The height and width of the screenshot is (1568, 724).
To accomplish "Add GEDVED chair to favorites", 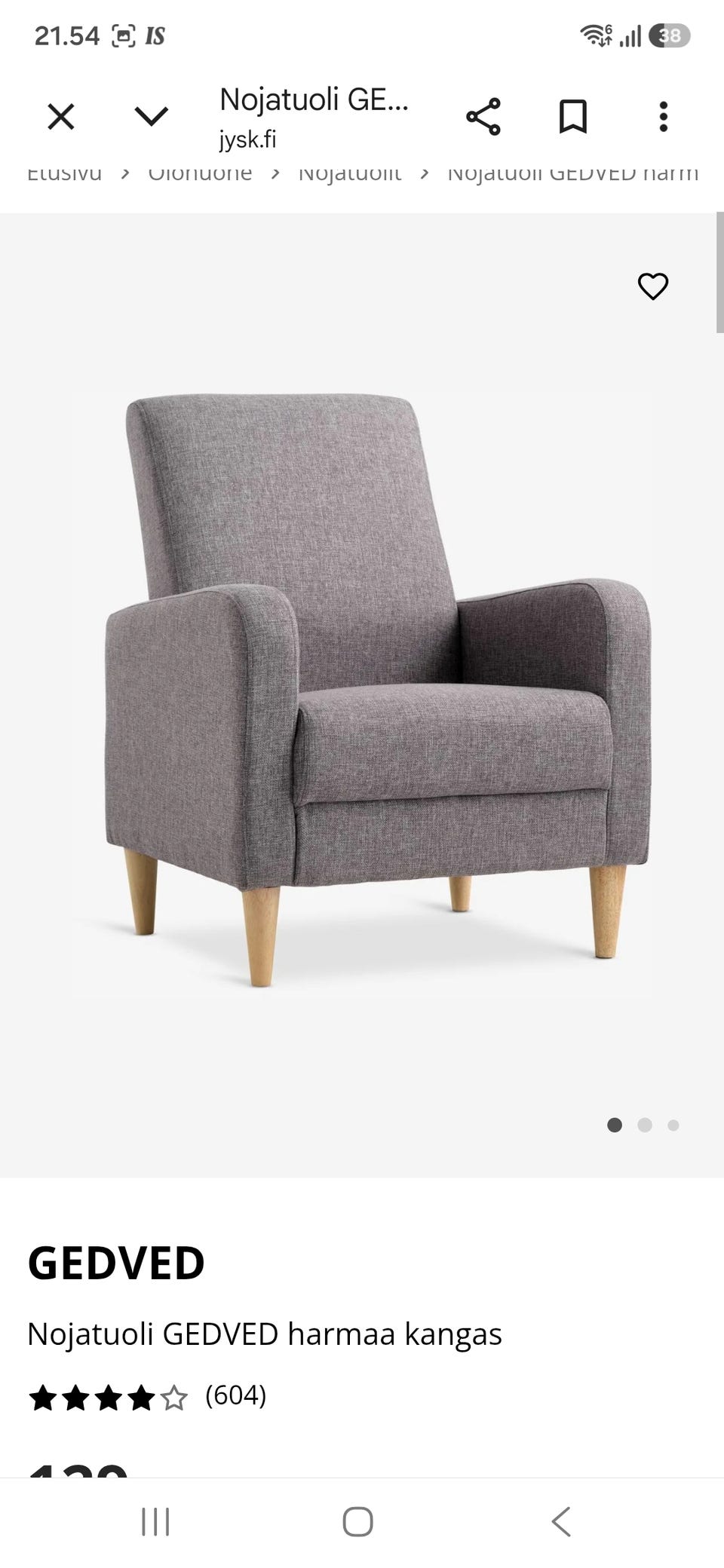I will click(x=653, y=286).
